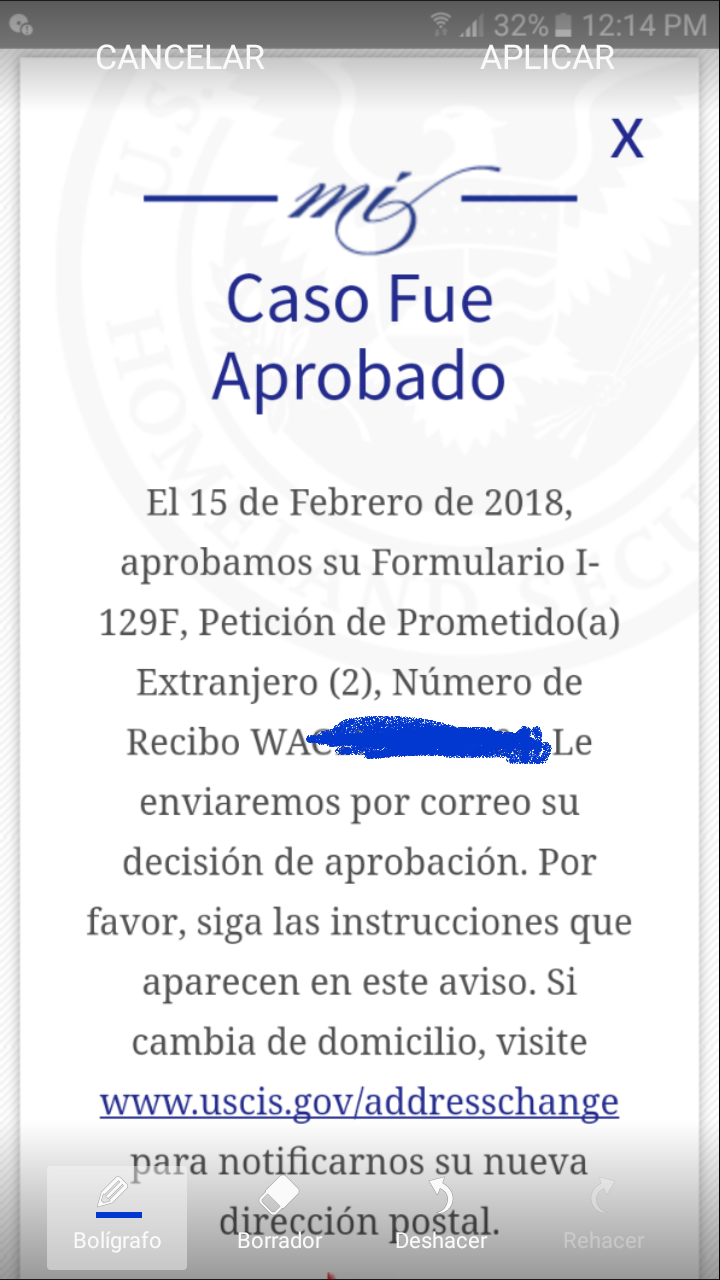Redo the stroke with Rehacer
The height and width of the screenshot is (1280, 720).
tap(603, 1217)
